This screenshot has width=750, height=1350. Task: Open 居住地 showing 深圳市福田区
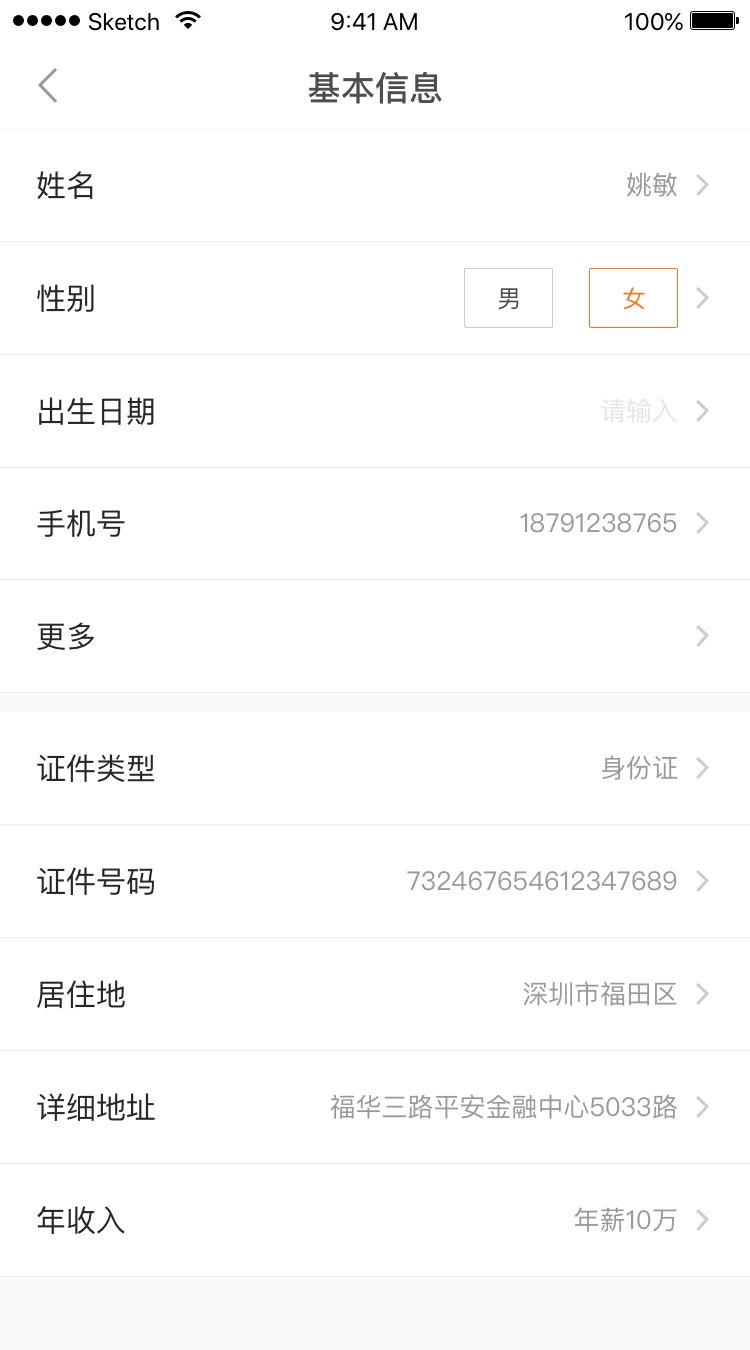click(375, 994)
